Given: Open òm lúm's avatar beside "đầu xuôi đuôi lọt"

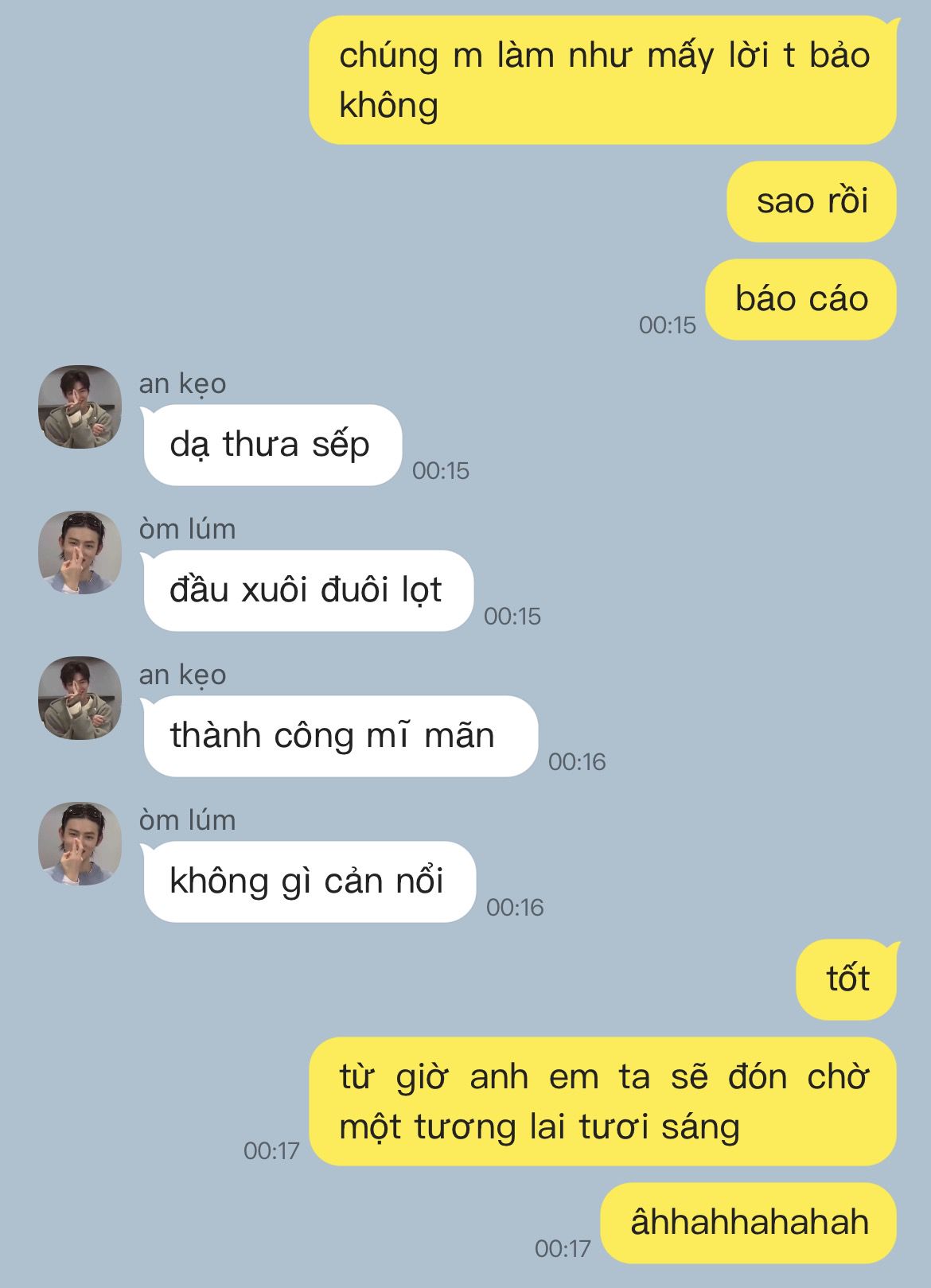Looking at the screenshot, I should click(x=80, y=552).
